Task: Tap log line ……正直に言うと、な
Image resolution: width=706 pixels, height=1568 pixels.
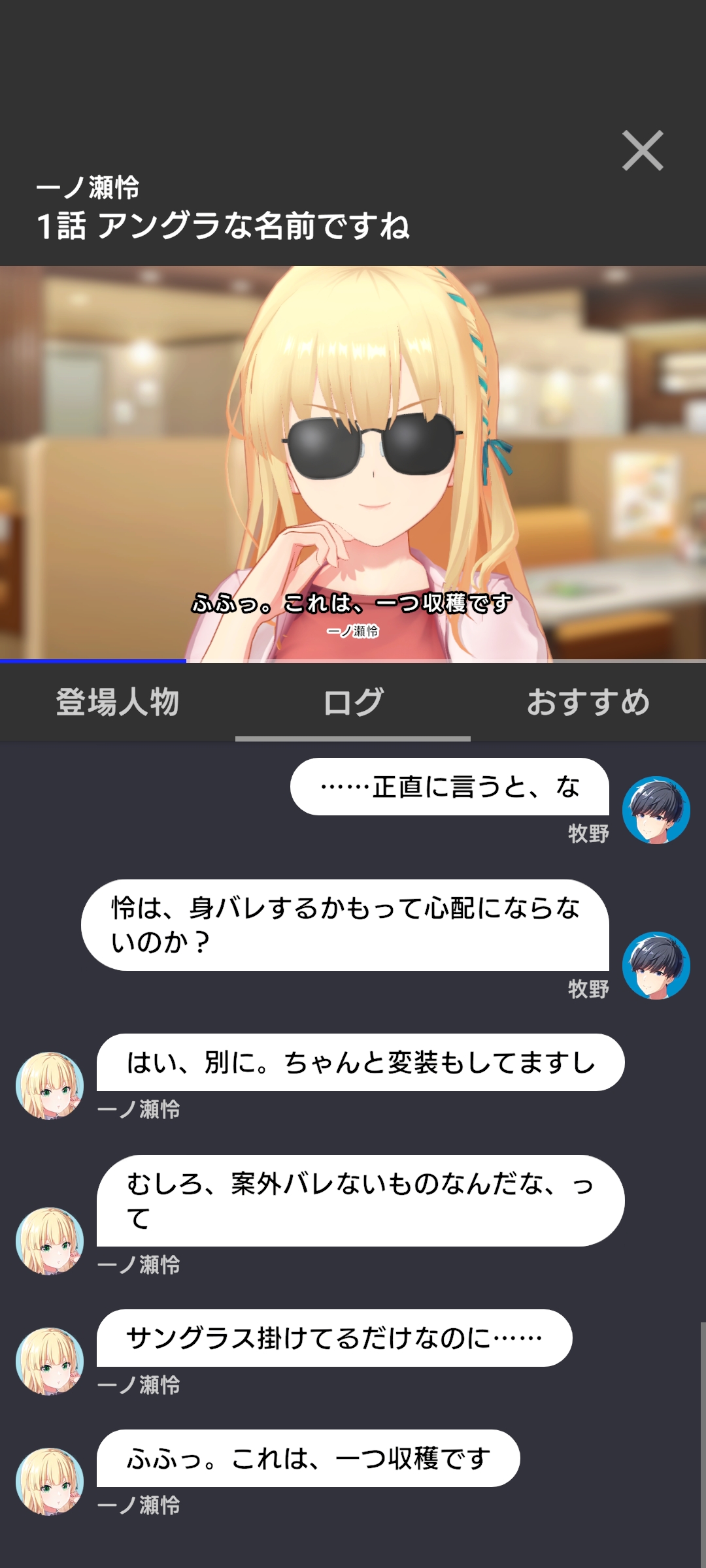Action: pyautogui.click(x=450, y=787)
